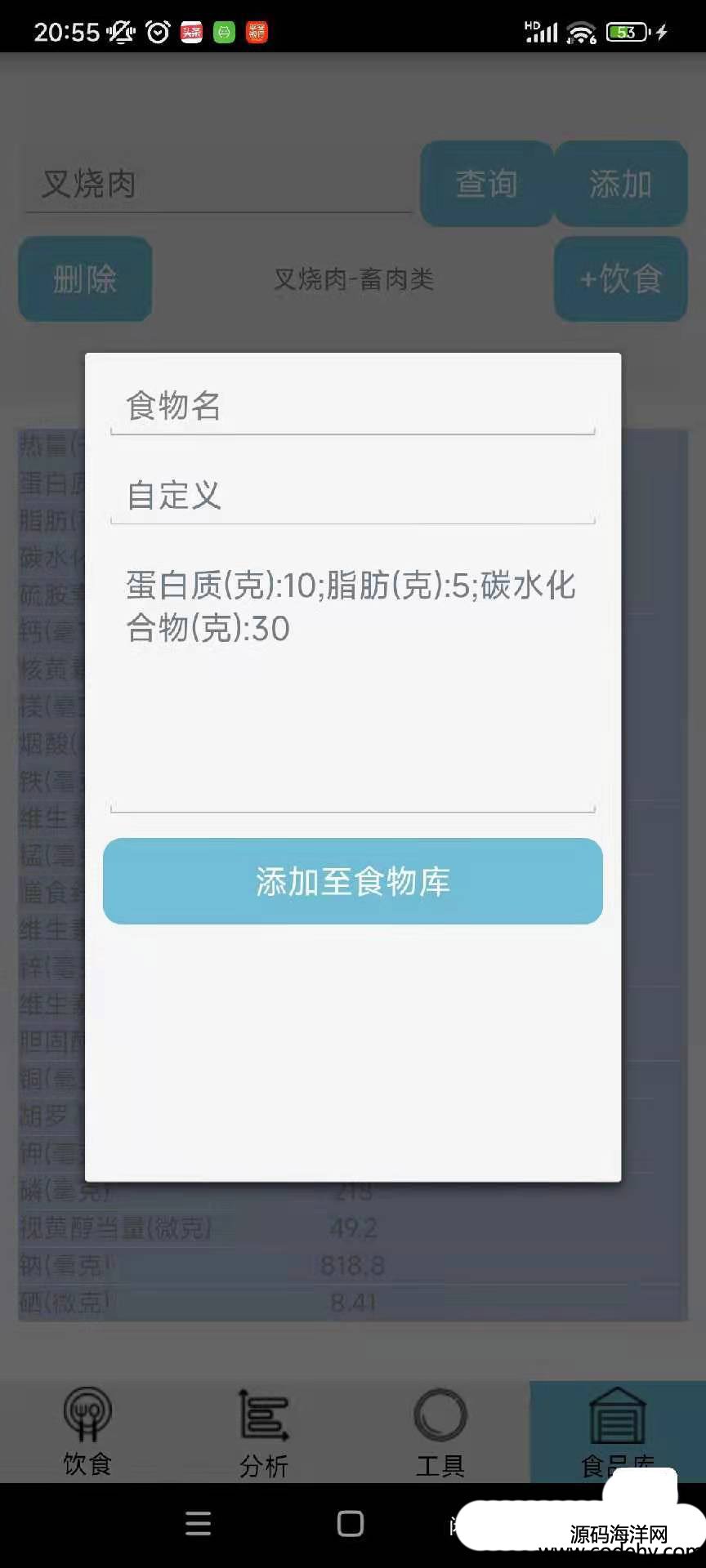The image size is (706, 1568).
Task: Switch to the 分析 tab
Action: 264,1432
